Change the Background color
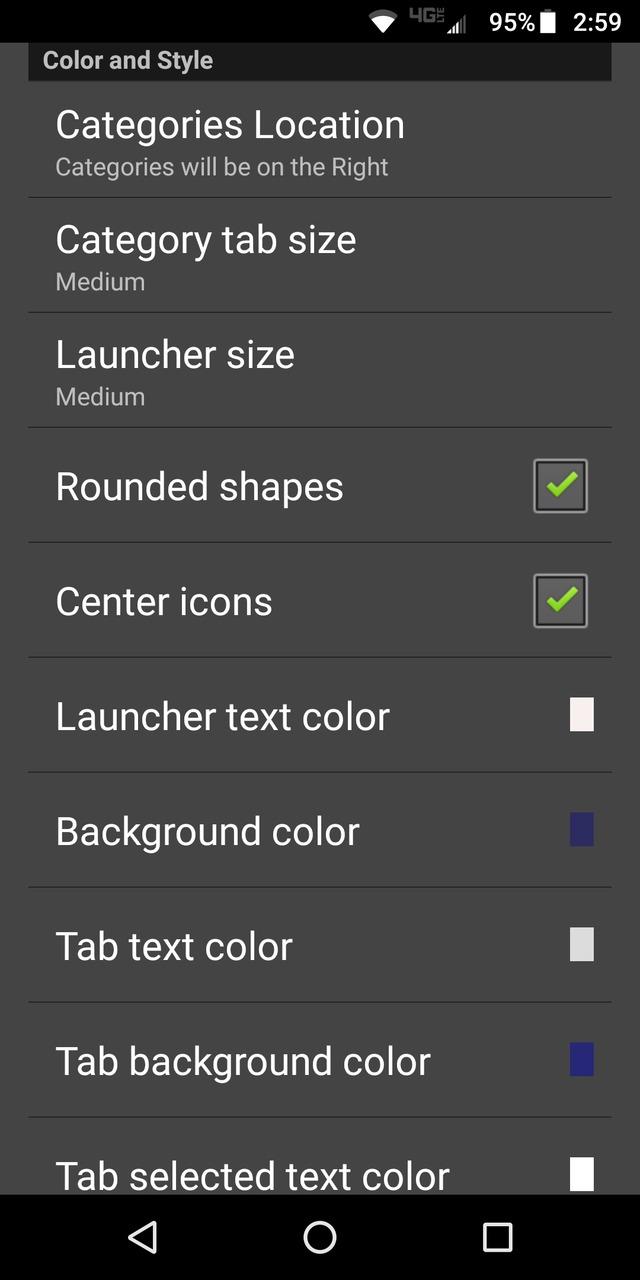 coord(320,831)
